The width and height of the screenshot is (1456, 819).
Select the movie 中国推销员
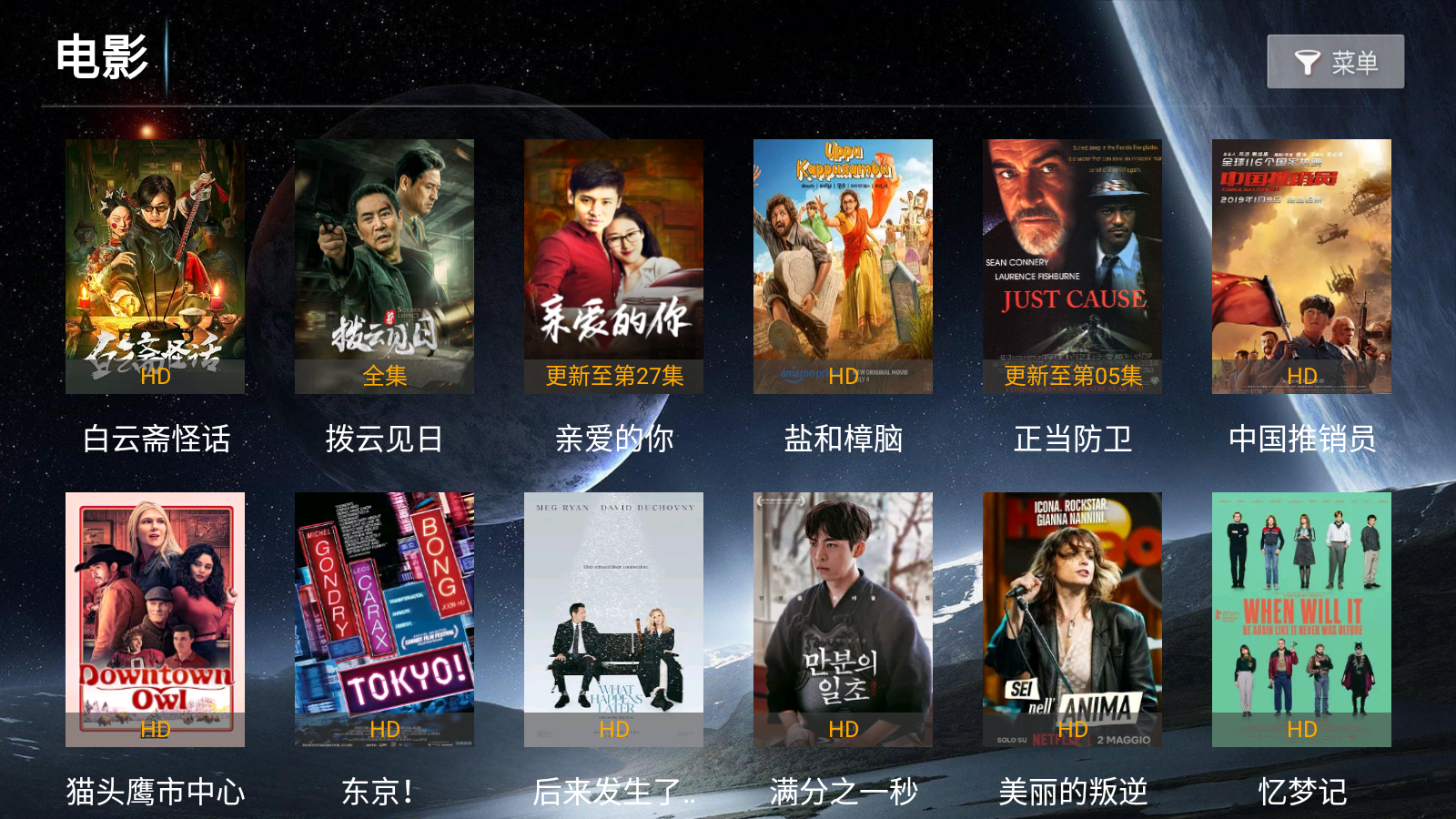point(1301,266)
